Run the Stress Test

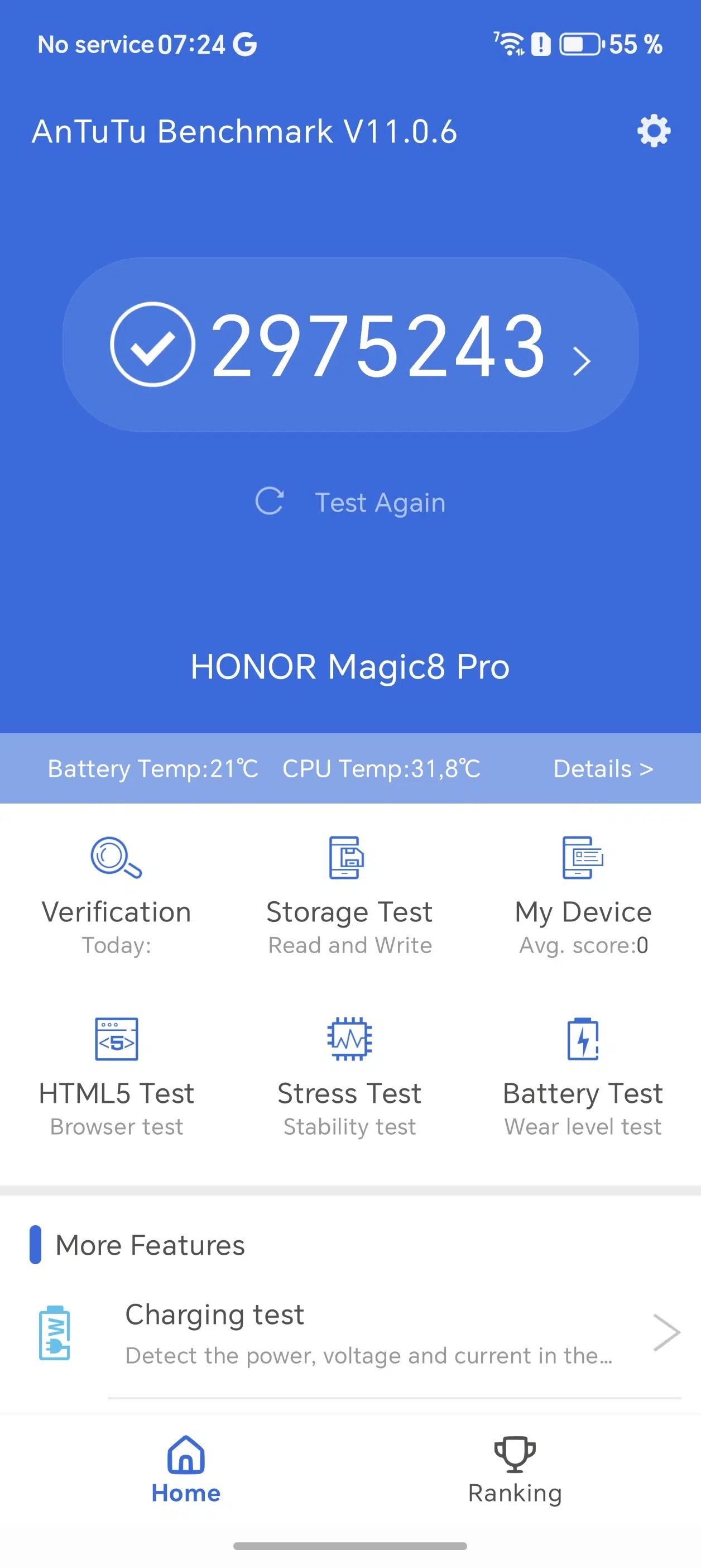coord(350,1076)
